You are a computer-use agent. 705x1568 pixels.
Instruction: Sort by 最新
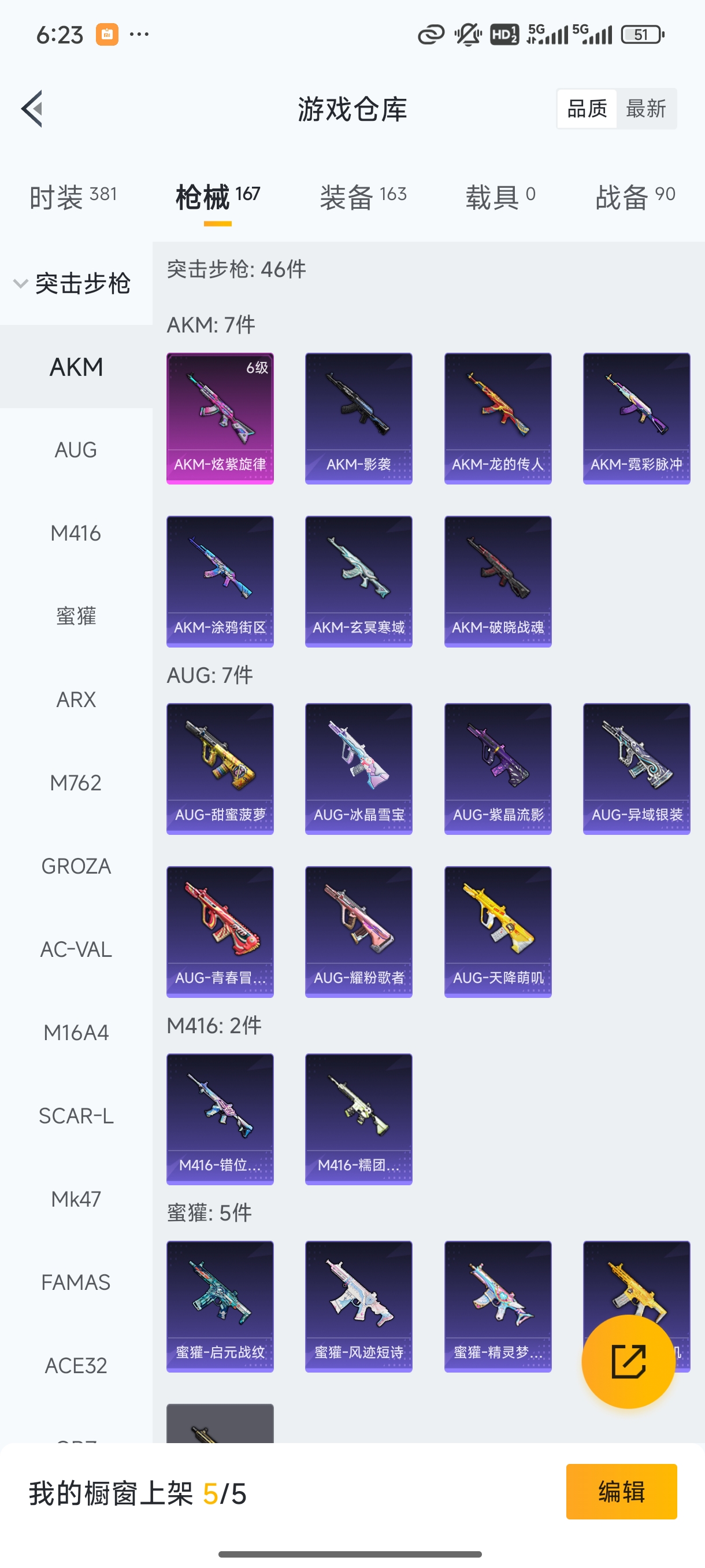click(x=645, y=109)
